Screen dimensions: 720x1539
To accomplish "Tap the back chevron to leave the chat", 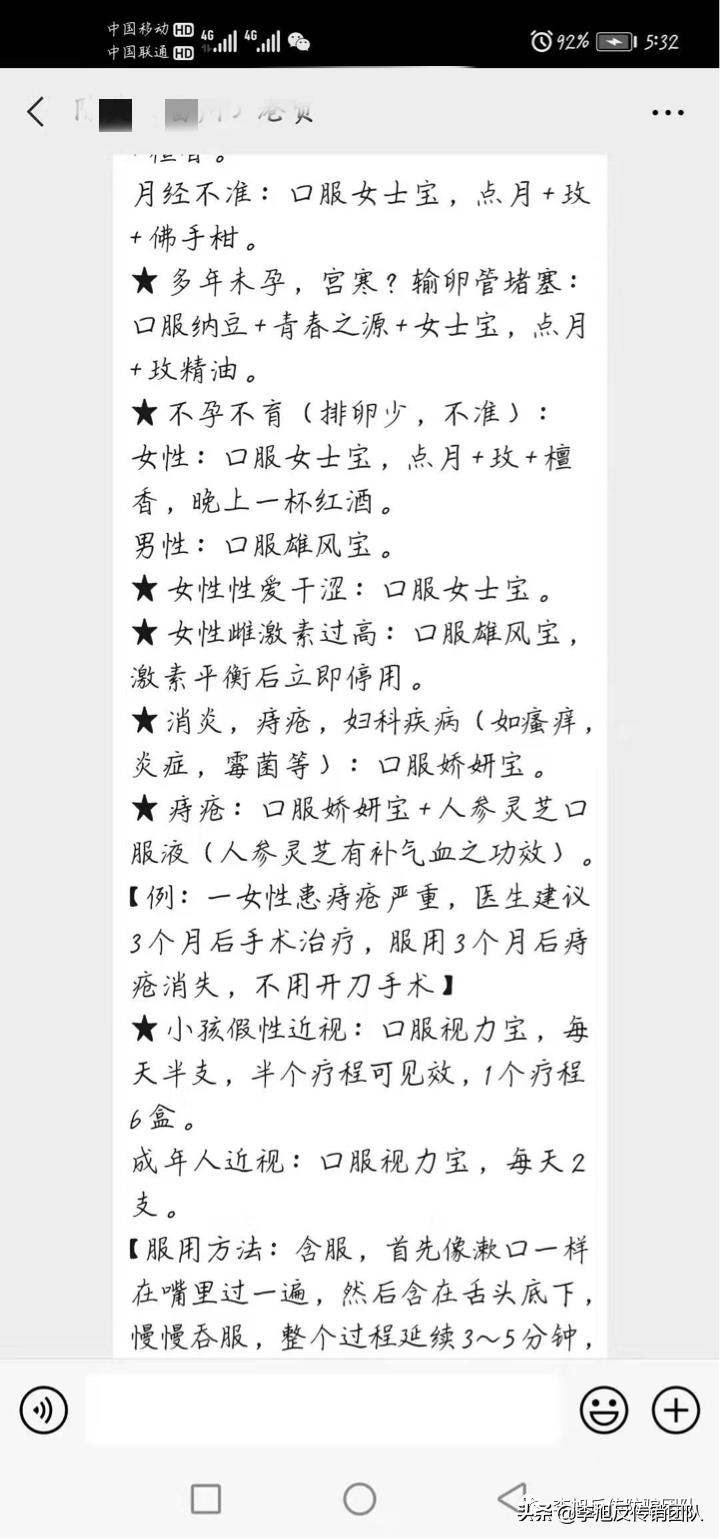I will [x=34, y=112].
